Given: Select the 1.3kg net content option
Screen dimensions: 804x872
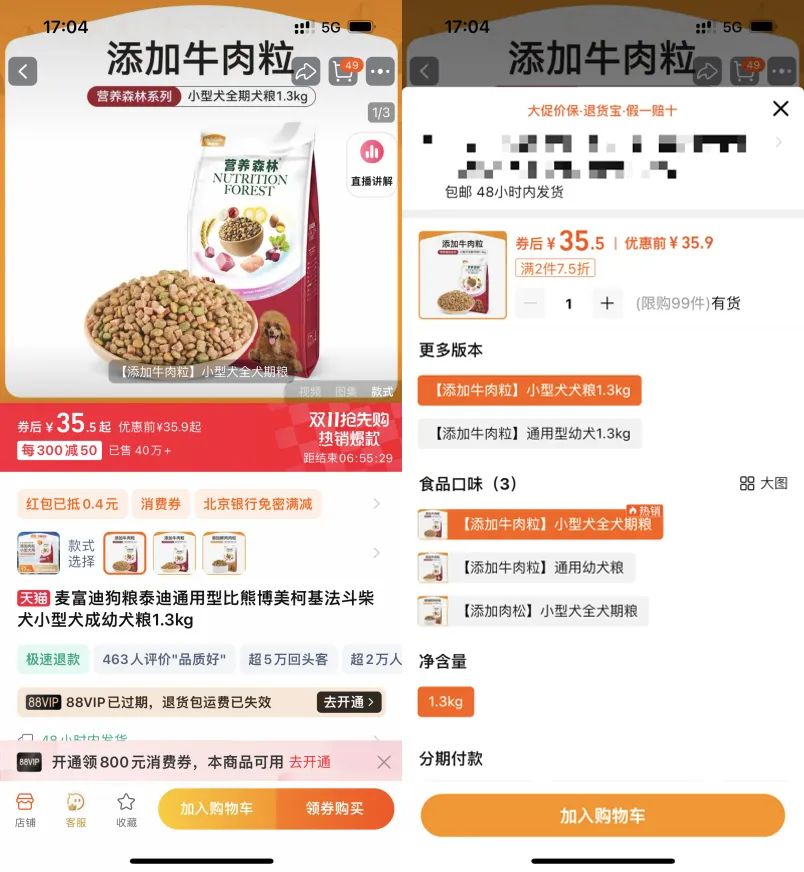Looking at the screenshot, I should pyautogui.click(x=446, y=702).
